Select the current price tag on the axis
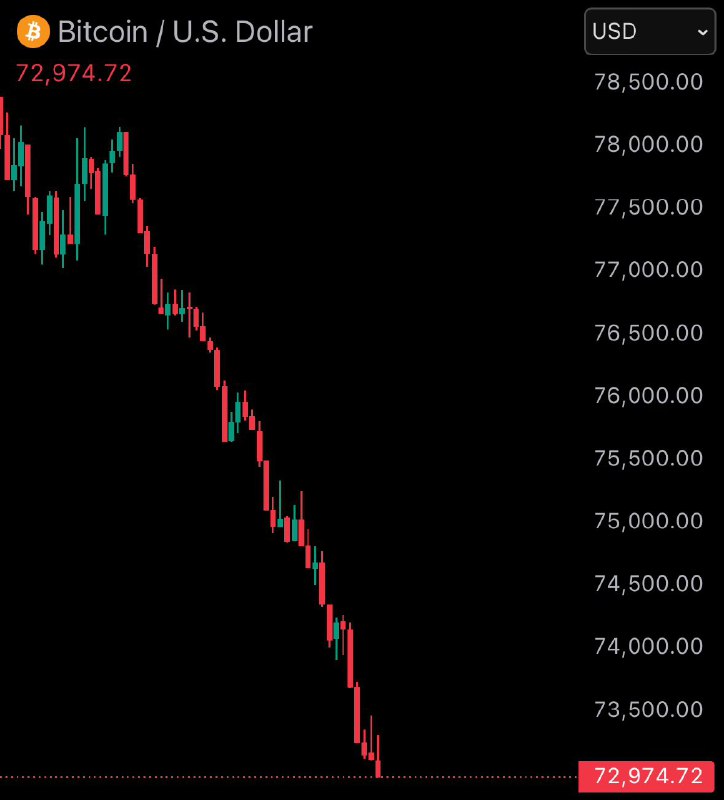724x800 pixels. (648, 774)
